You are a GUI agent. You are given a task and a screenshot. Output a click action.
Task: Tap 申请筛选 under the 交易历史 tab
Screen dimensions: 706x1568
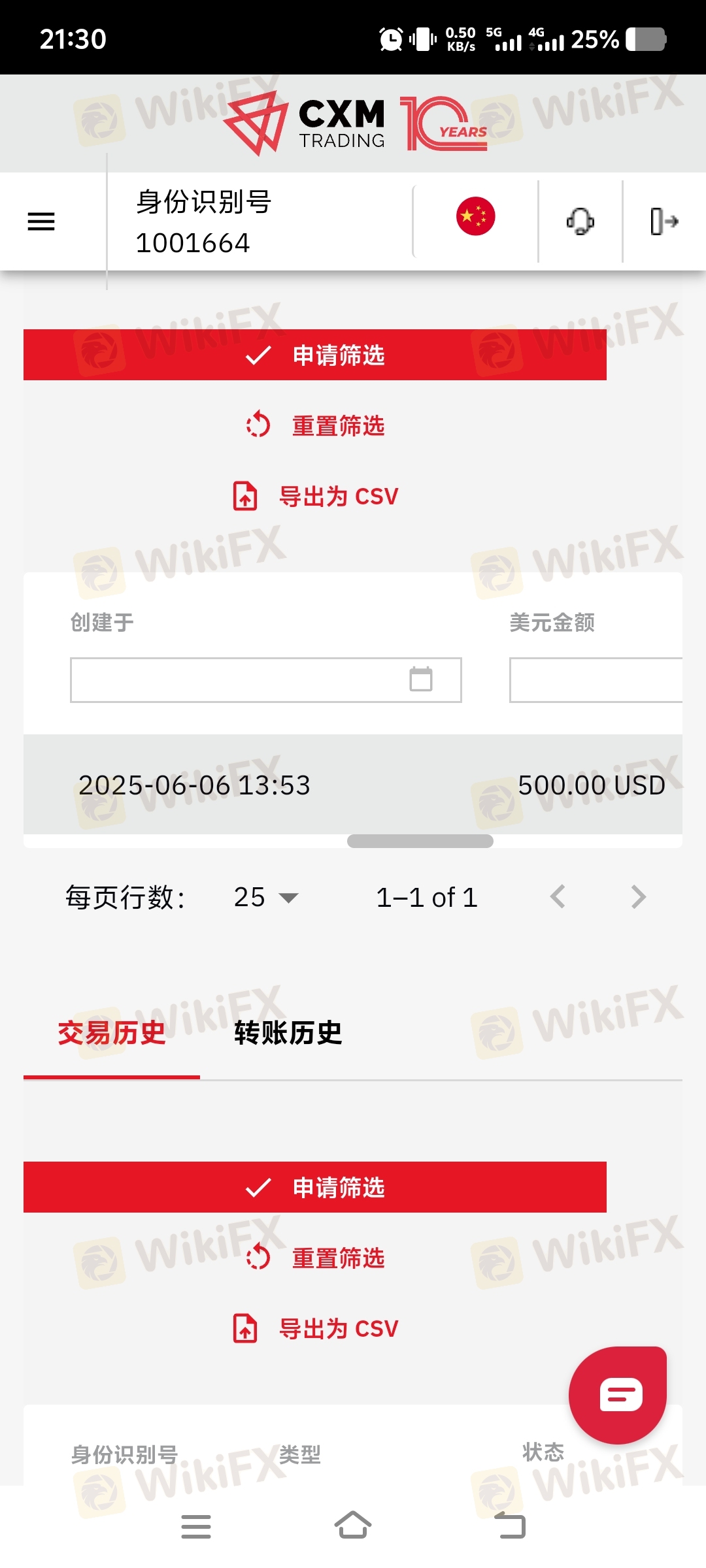(x=315, y=1187)
